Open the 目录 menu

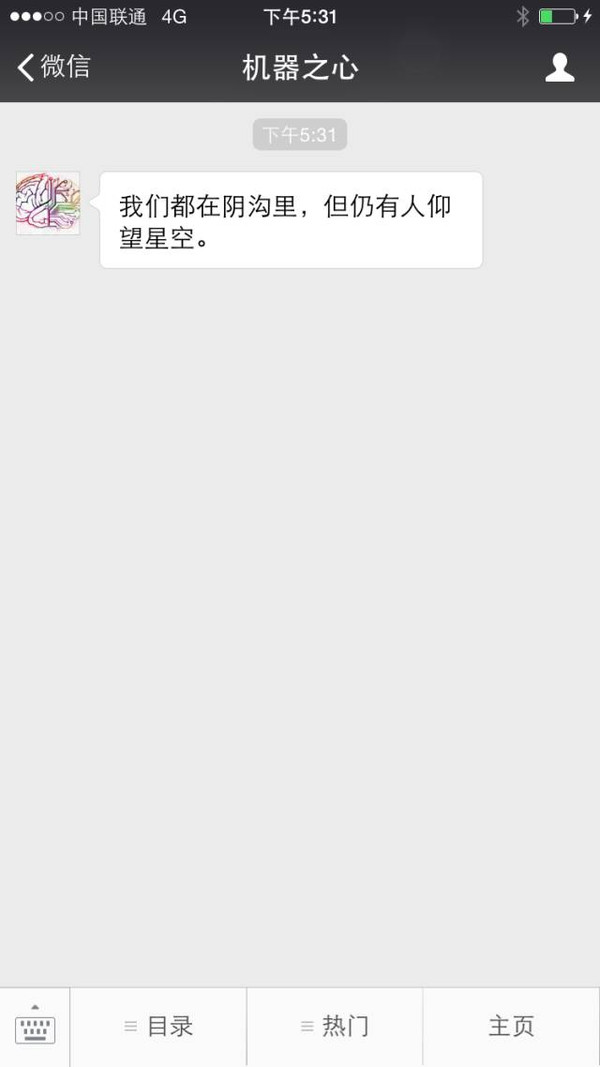point(158,1026)
